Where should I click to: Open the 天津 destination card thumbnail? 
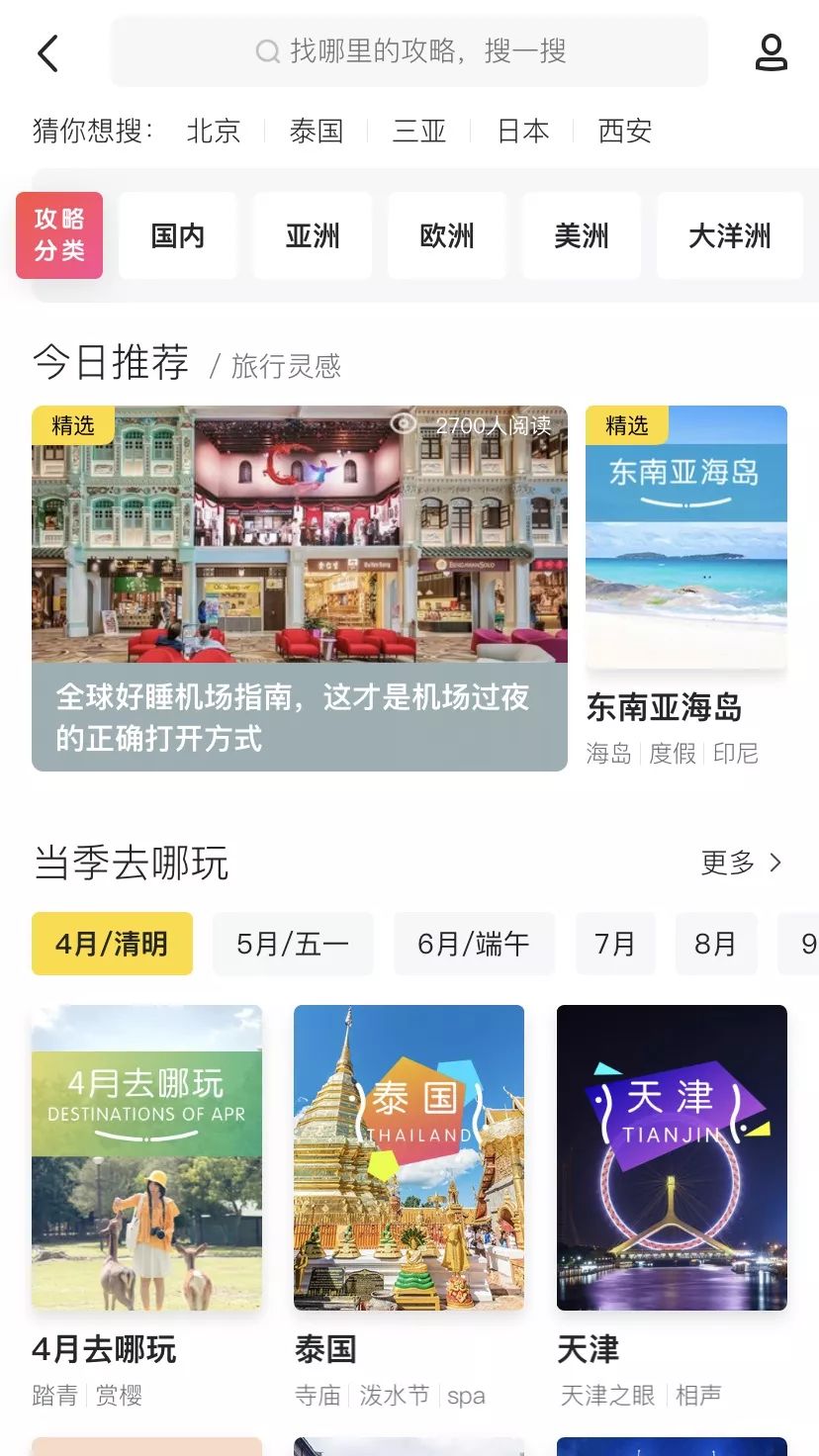click(672, 1159)
